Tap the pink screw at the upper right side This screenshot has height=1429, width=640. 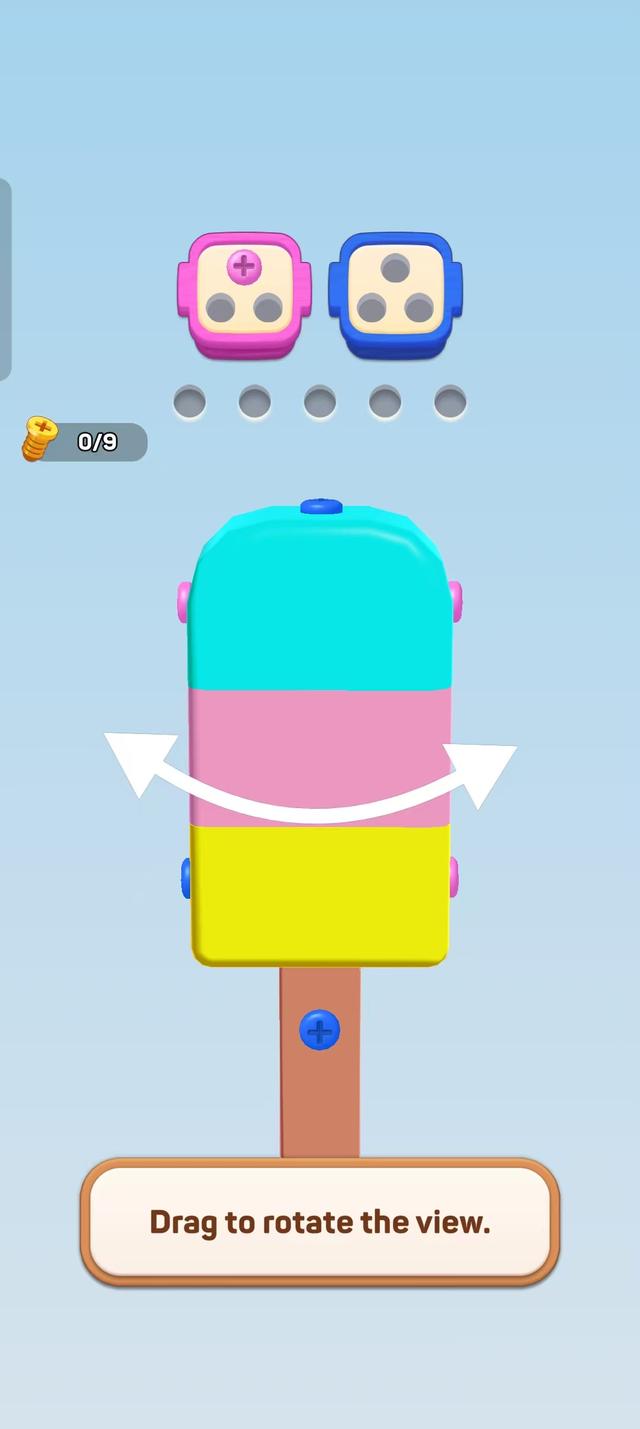456,601
